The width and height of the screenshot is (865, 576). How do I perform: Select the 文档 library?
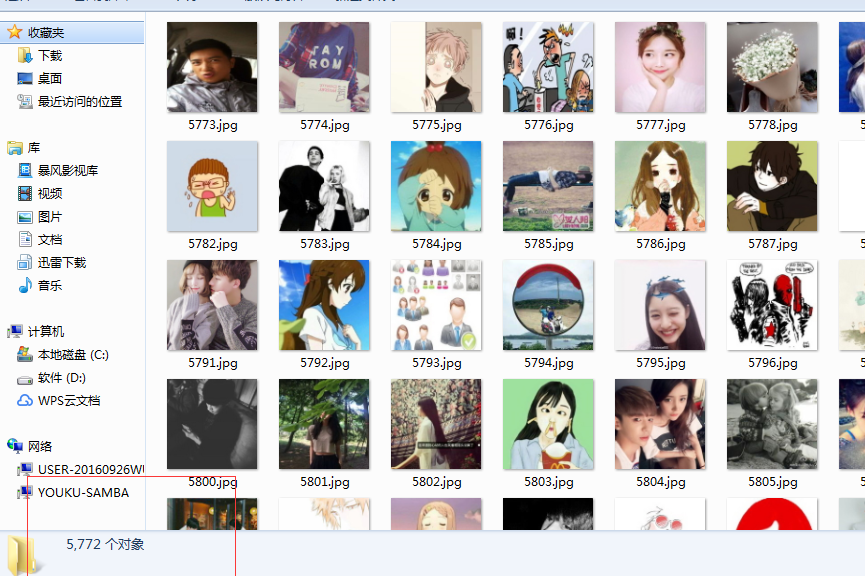[49, 240]
